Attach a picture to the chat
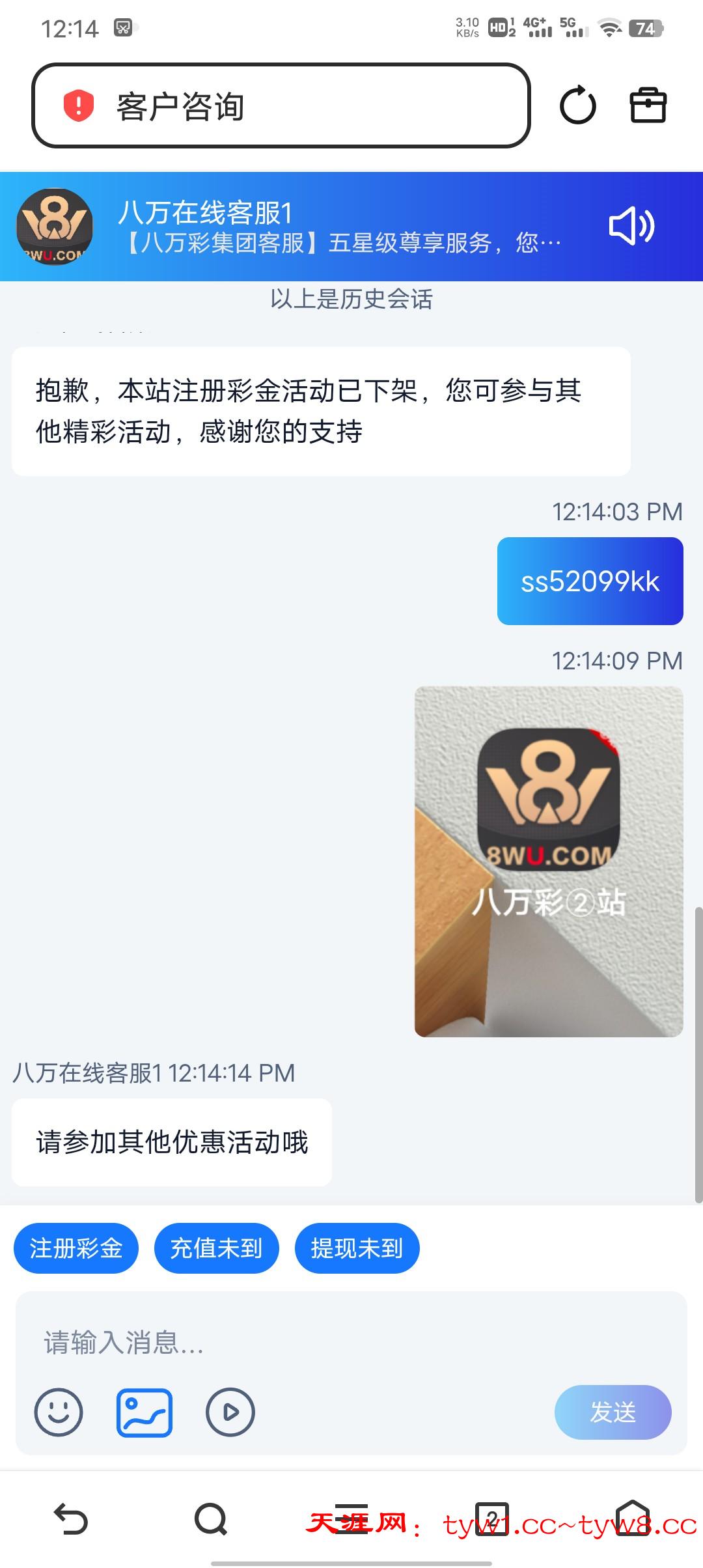Screen dimensions: 703x1568 (x=145, y=1412)
